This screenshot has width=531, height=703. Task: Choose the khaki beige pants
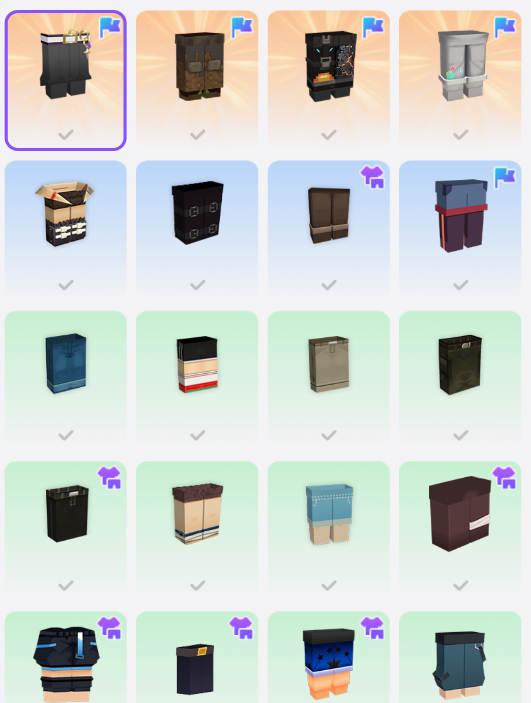(x=329, y=379)
